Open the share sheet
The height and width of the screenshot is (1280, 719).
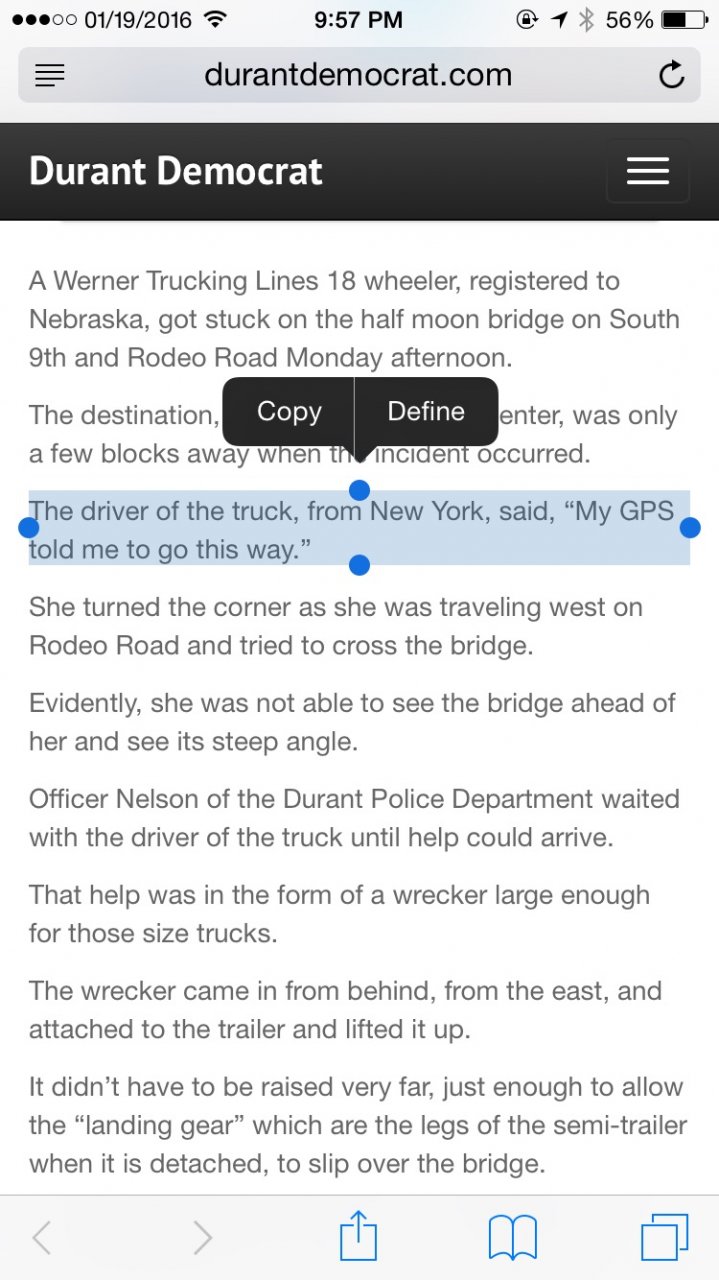pos(358,1238)
